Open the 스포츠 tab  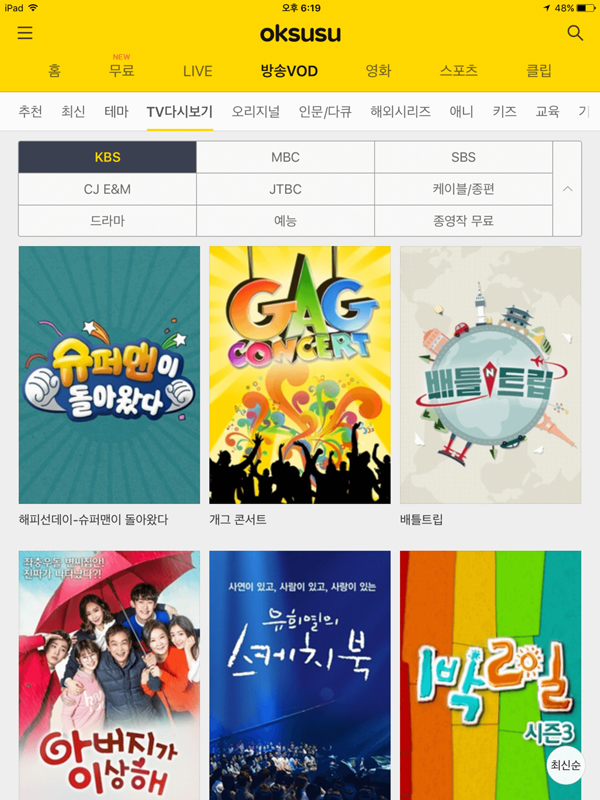(459, 71)
